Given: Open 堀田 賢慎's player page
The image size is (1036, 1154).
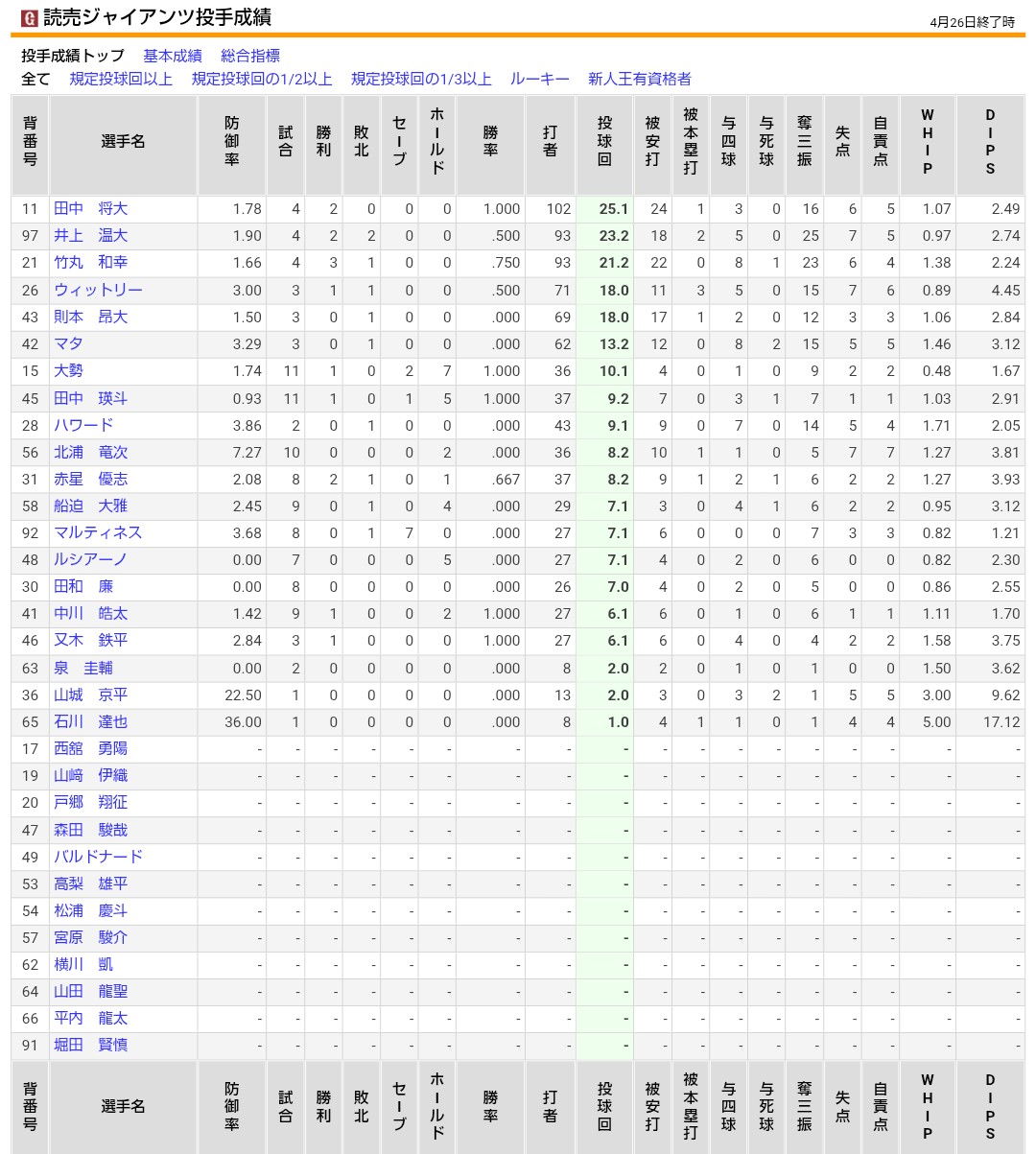Looking at the screenshot, I should click(90, 1045).
